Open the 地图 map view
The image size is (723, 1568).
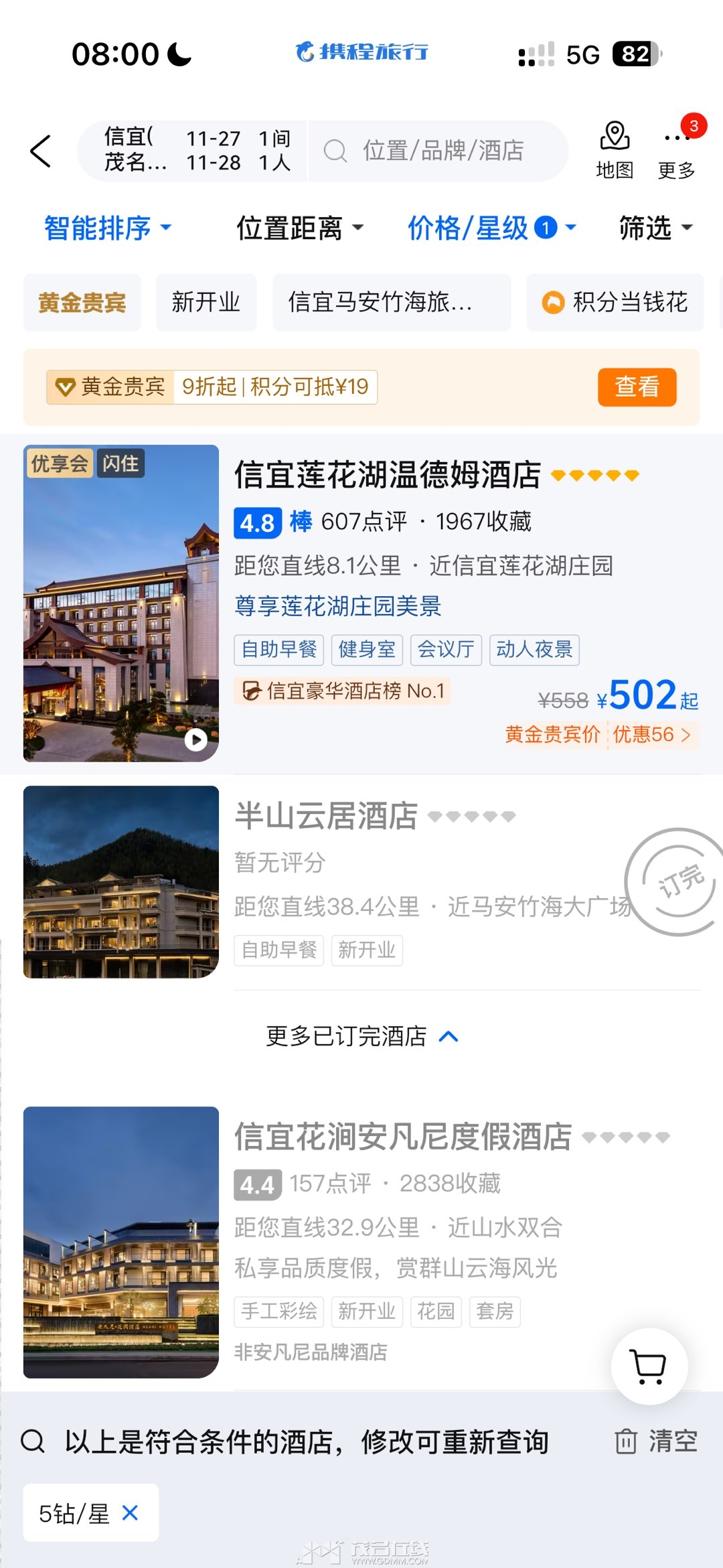[615, 151]
